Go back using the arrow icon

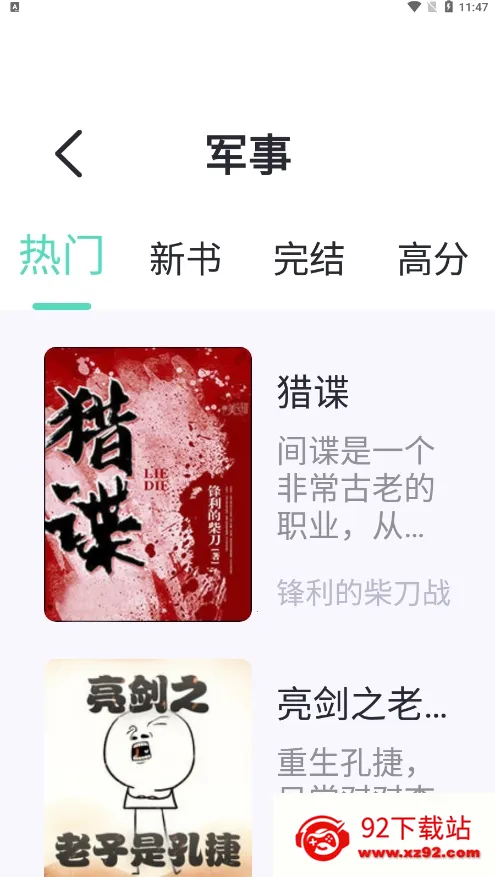coord(69,154)
